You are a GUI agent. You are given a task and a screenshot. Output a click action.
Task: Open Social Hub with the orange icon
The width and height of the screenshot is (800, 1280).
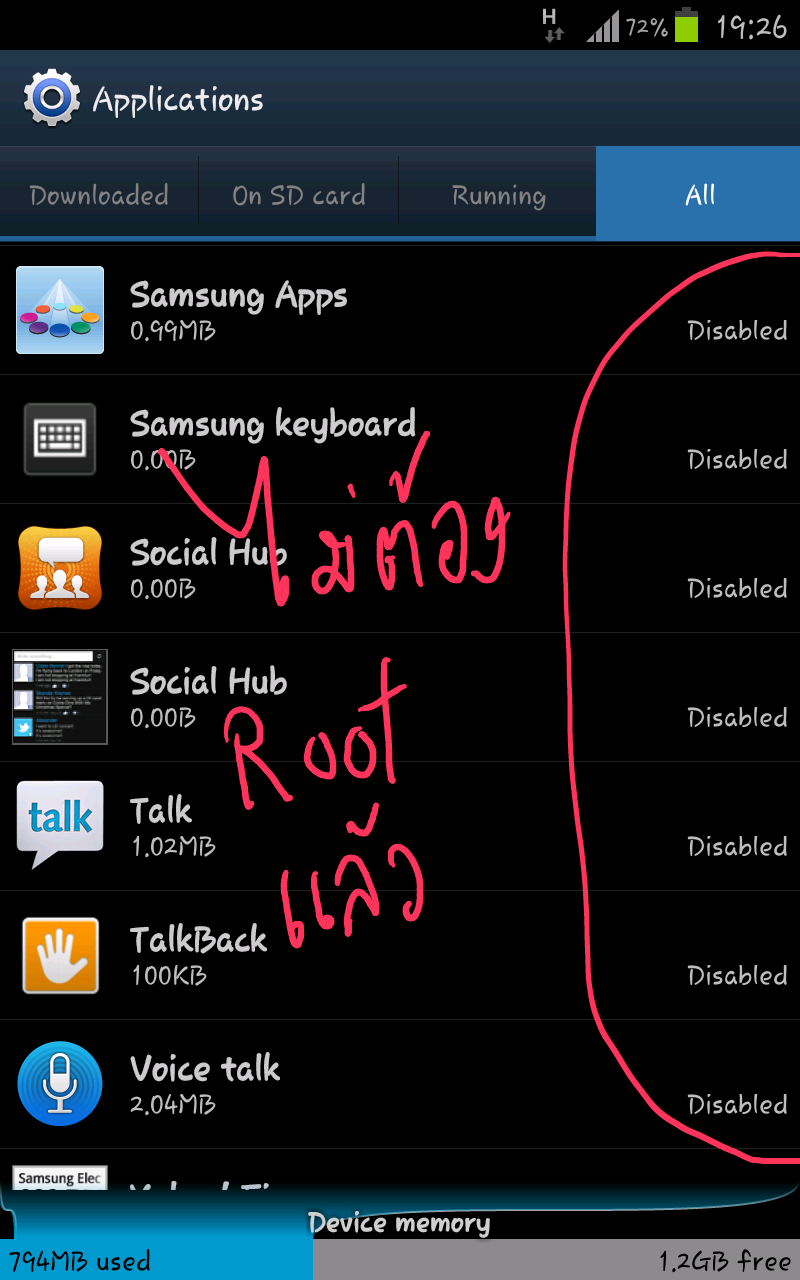(x=400, y=569)
